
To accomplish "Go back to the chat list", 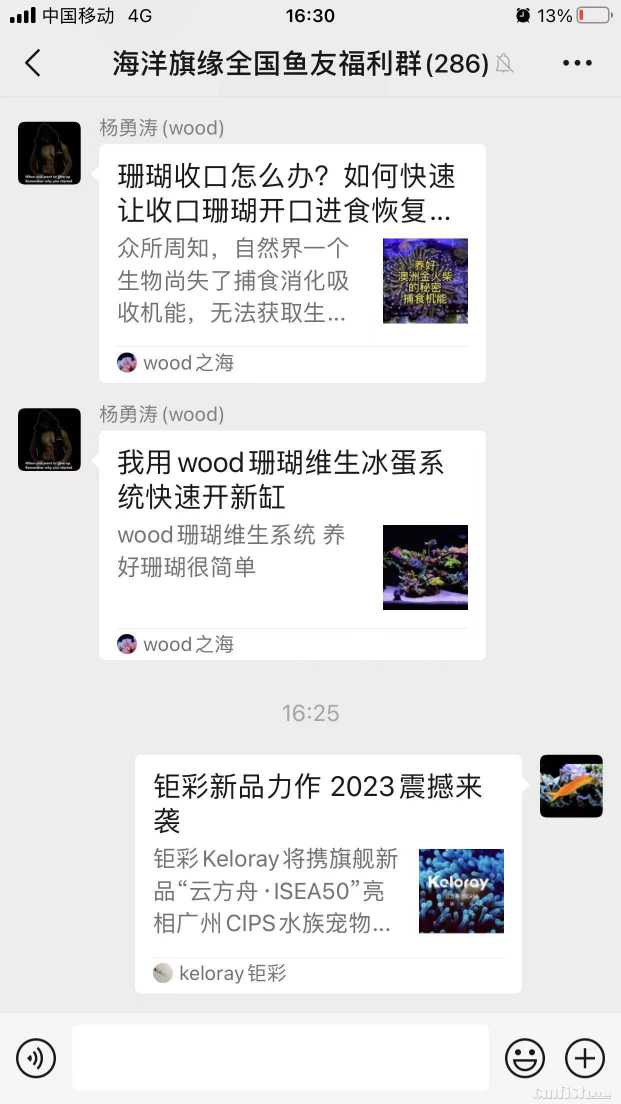I will 33,63.
